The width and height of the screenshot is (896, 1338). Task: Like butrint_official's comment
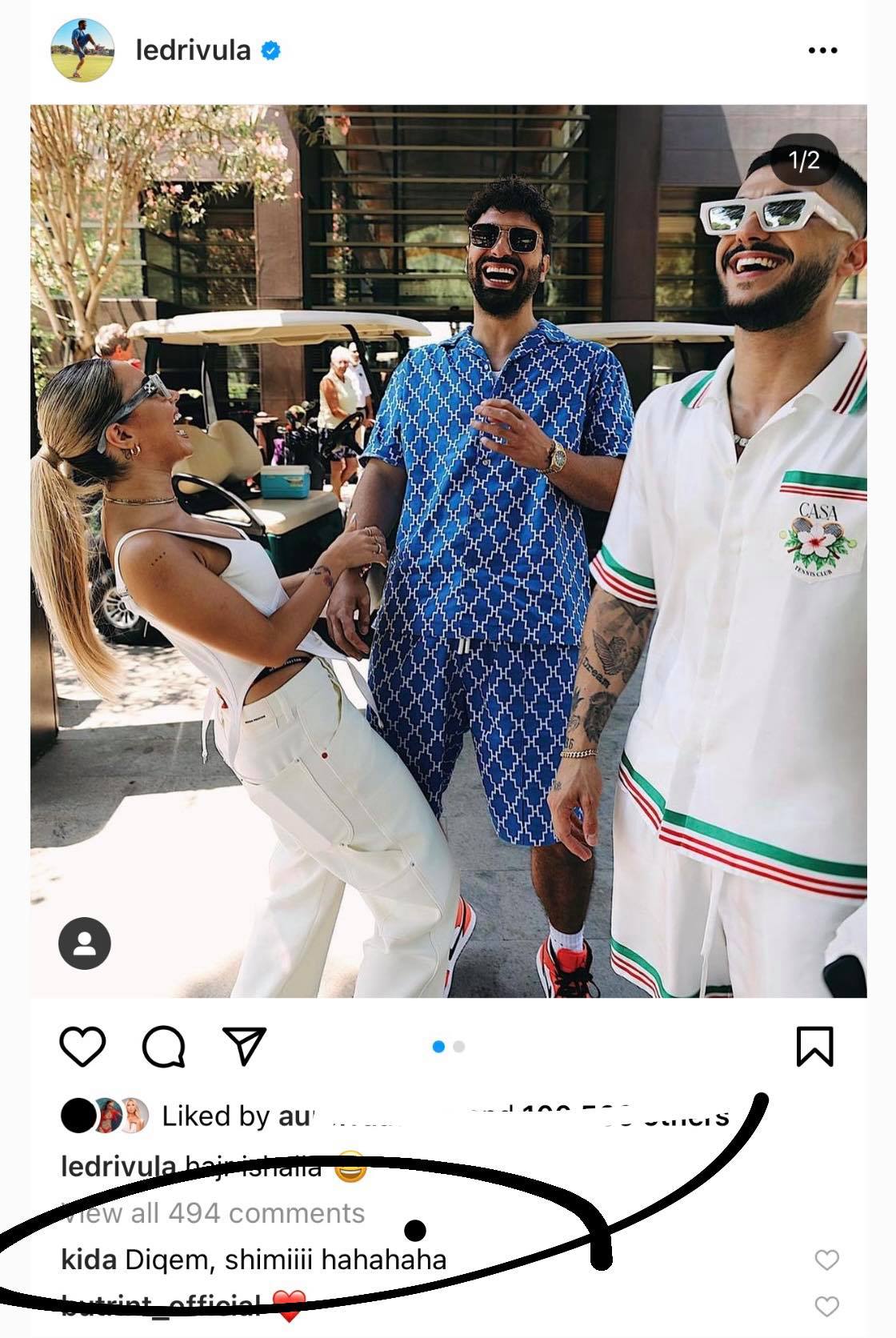click(826, 1307)
